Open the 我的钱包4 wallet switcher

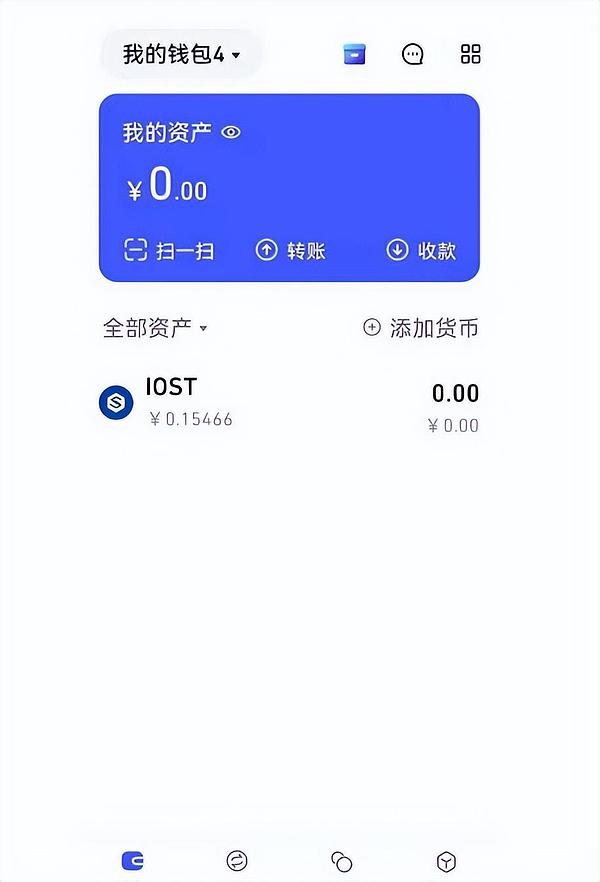(x=181, y=54)
